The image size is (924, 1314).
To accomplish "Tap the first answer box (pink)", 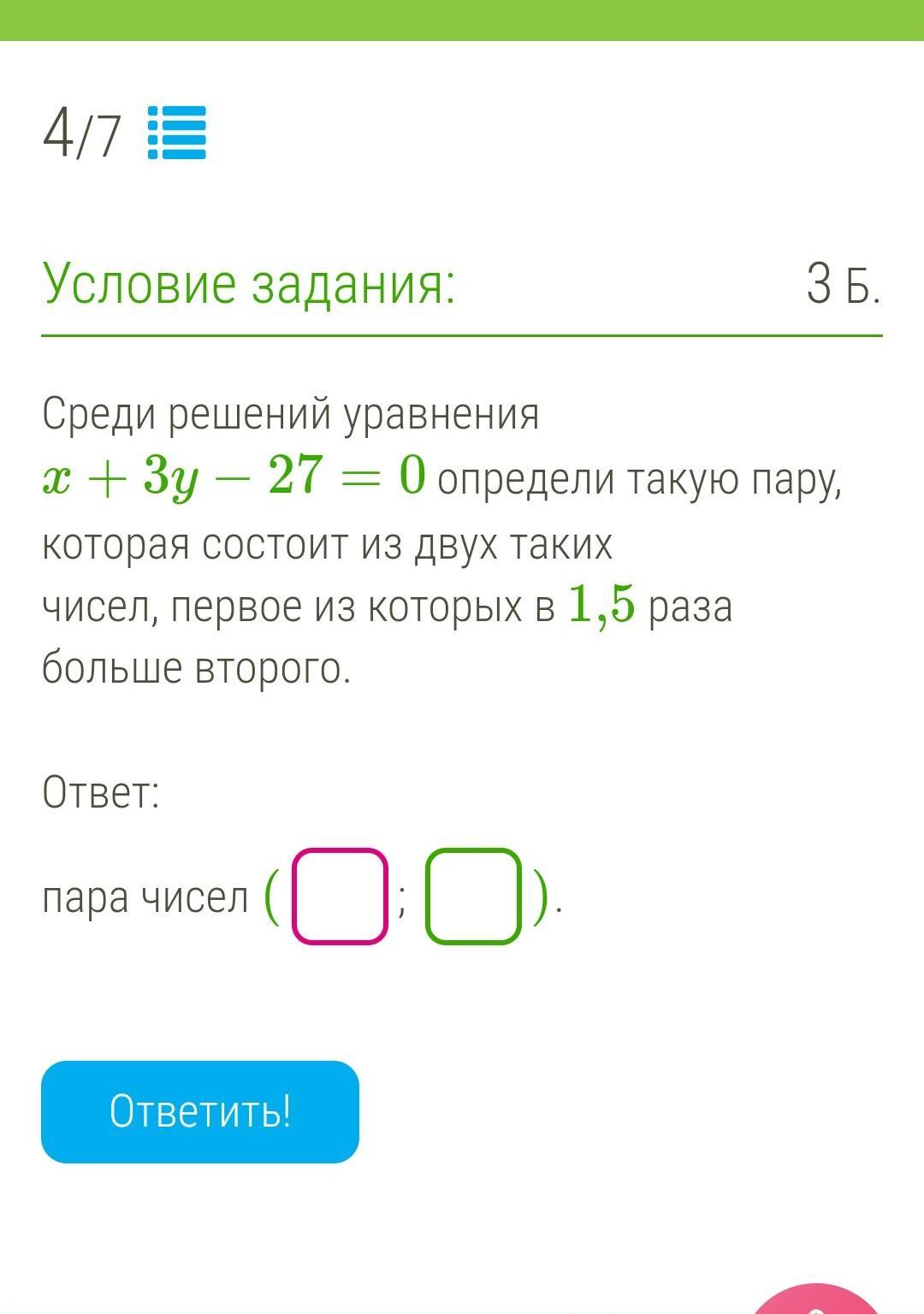I will tap(340, 896).
